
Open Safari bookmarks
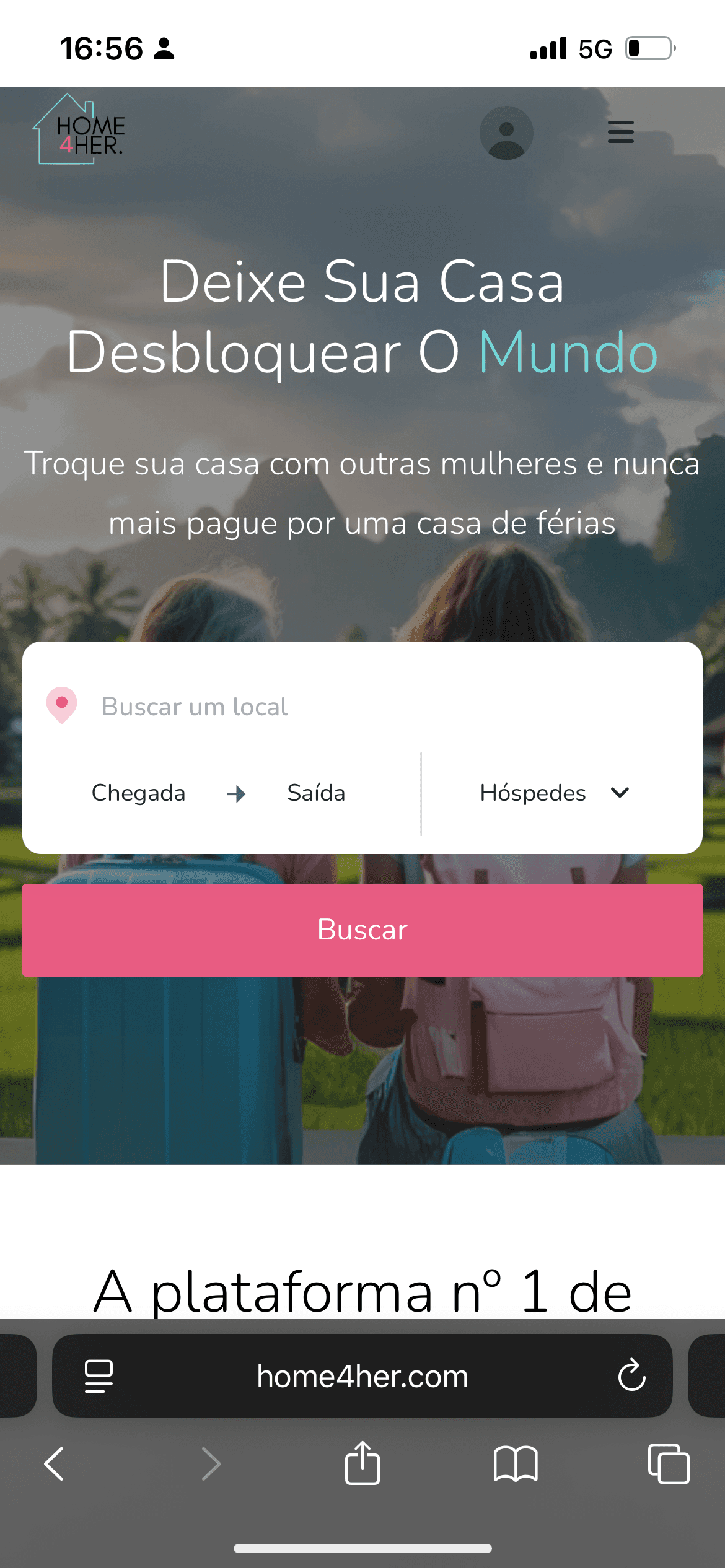coord(516,1464)
